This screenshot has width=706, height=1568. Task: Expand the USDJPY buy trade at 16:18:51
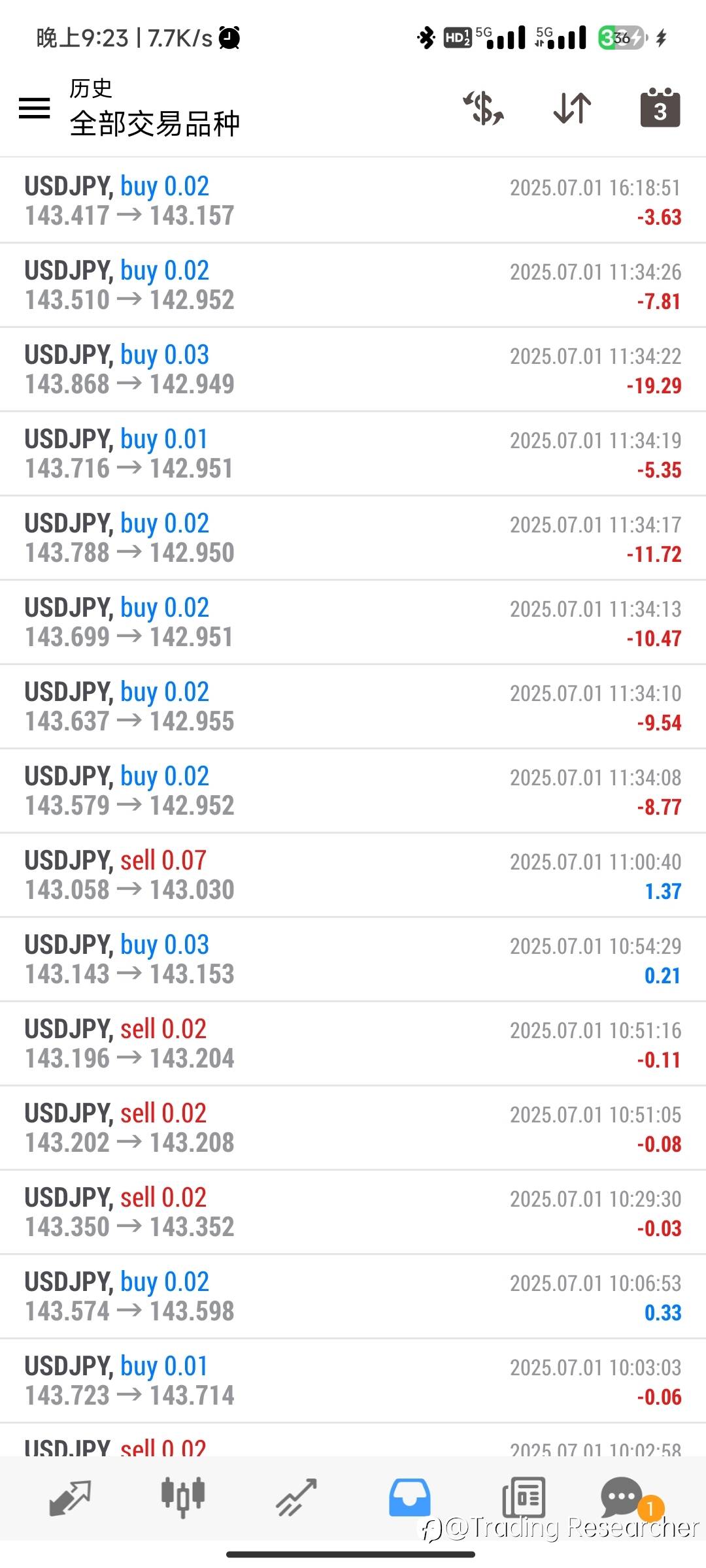coord(353,201)
